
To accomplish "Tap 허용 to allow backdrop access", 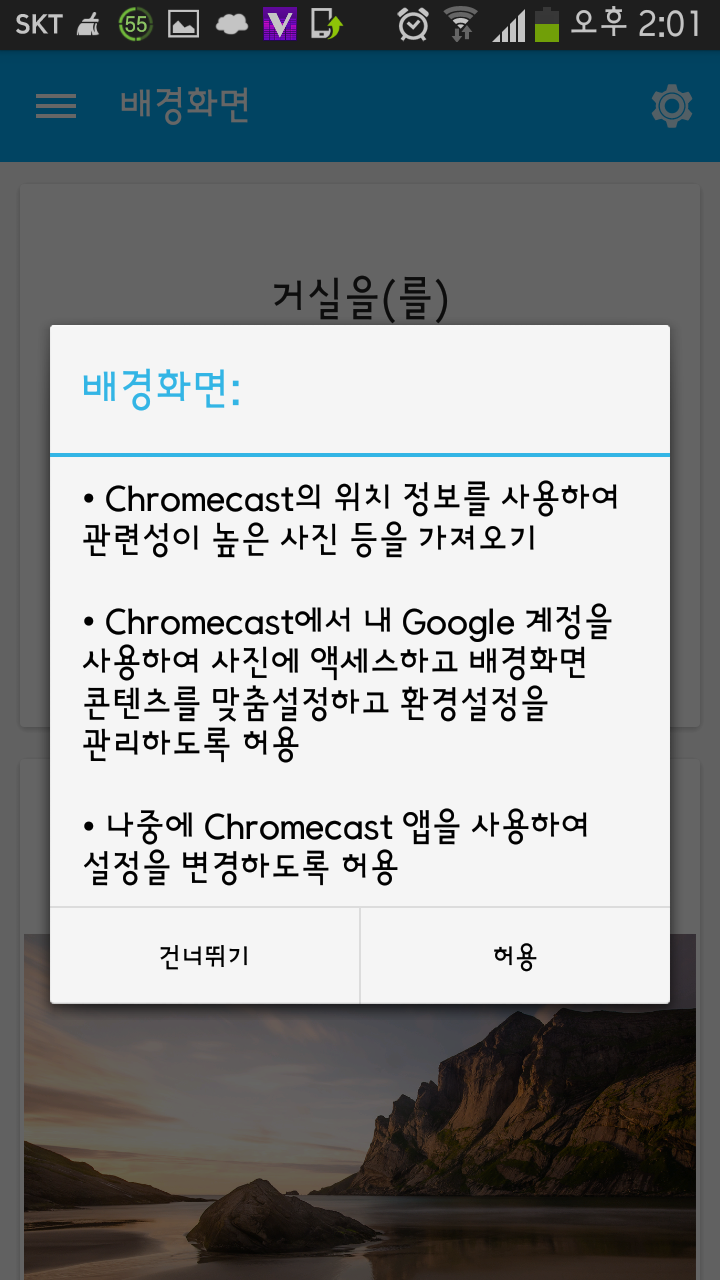I will tap(515, 956).
